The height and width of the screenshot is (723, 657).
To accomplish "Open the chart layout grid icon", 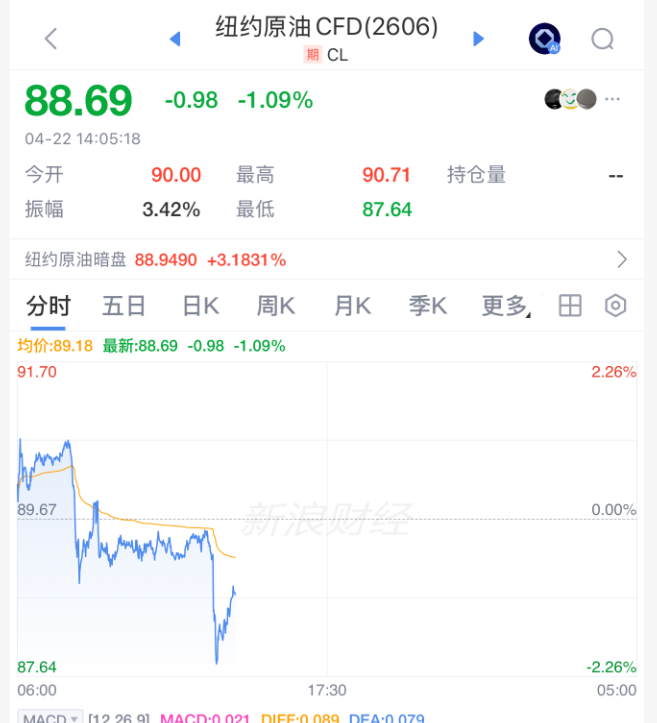I will (570, 306).
